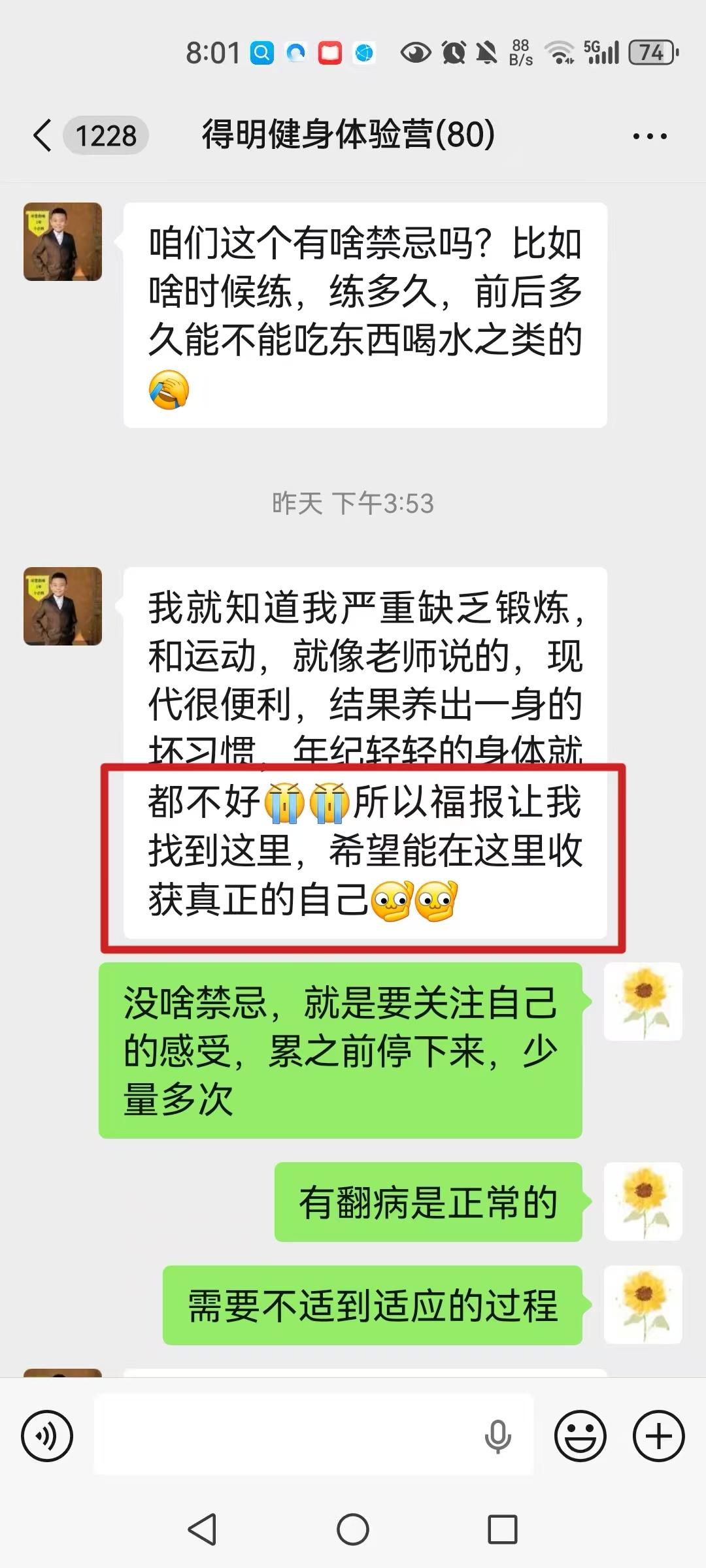Open the group chat overflow menu
The image size is (706, 1568).
[x=649, y=137]
